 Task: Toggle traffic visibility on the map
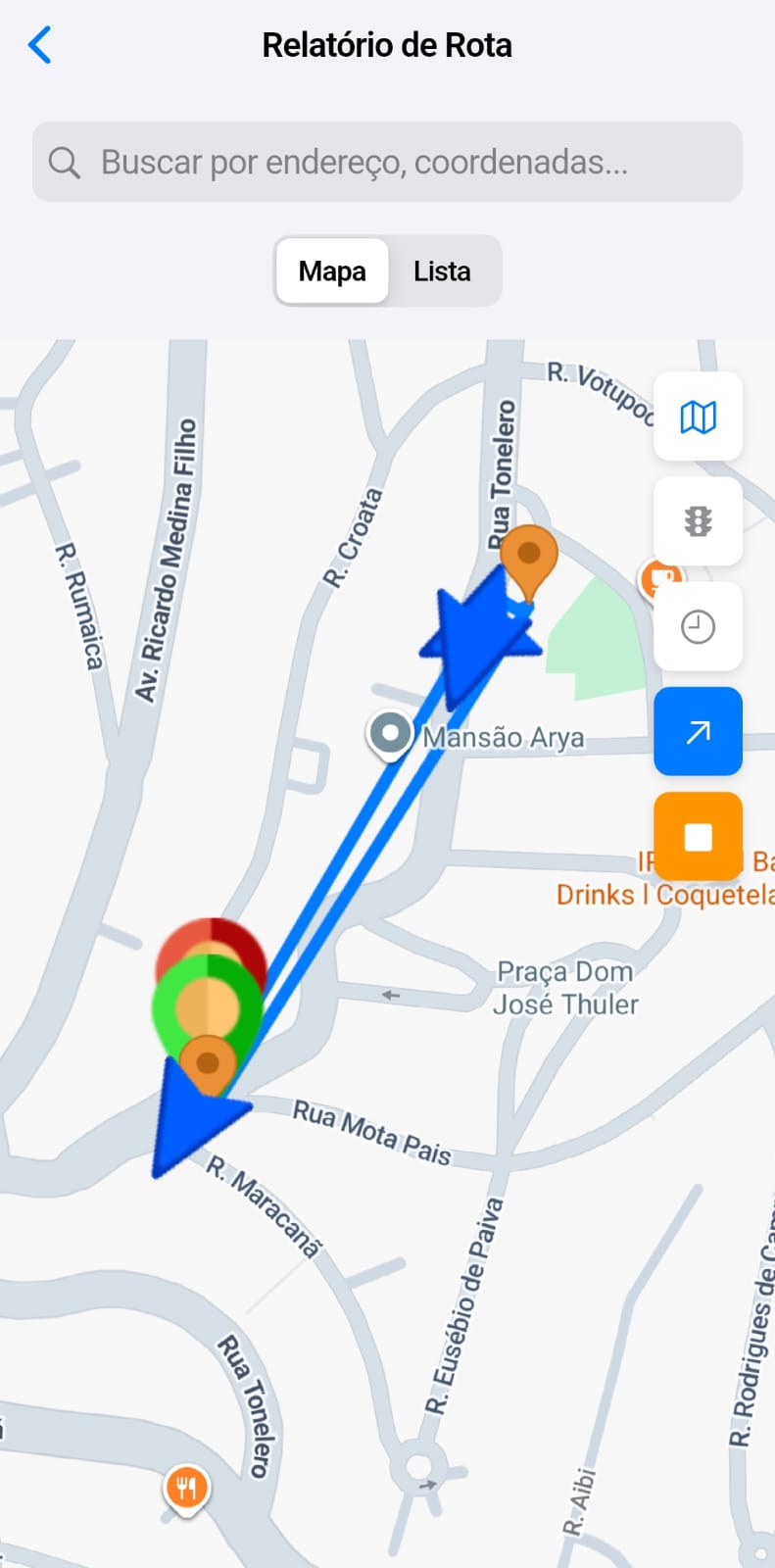698,522
